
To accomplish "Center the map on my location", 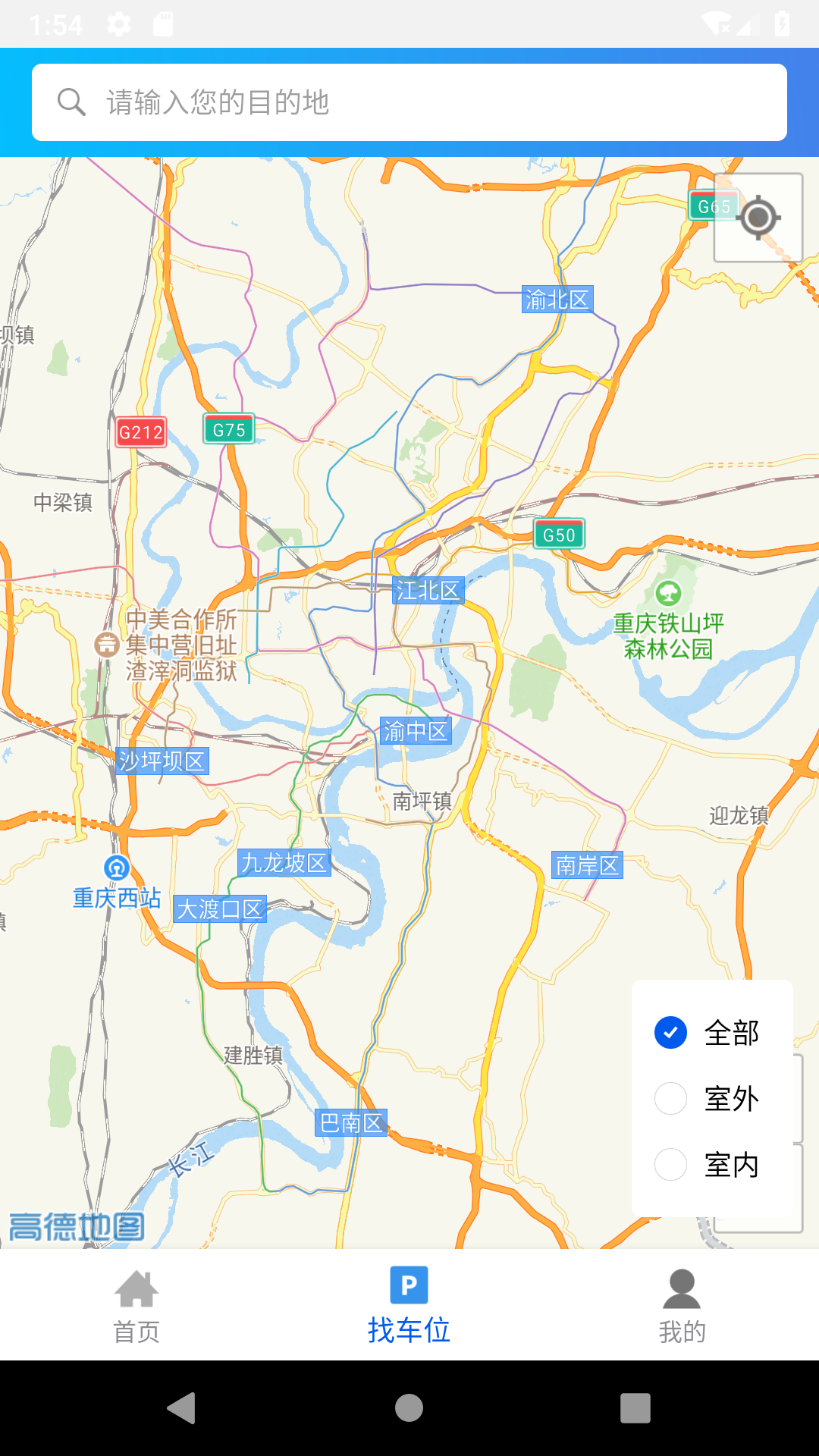I will 758,218.
